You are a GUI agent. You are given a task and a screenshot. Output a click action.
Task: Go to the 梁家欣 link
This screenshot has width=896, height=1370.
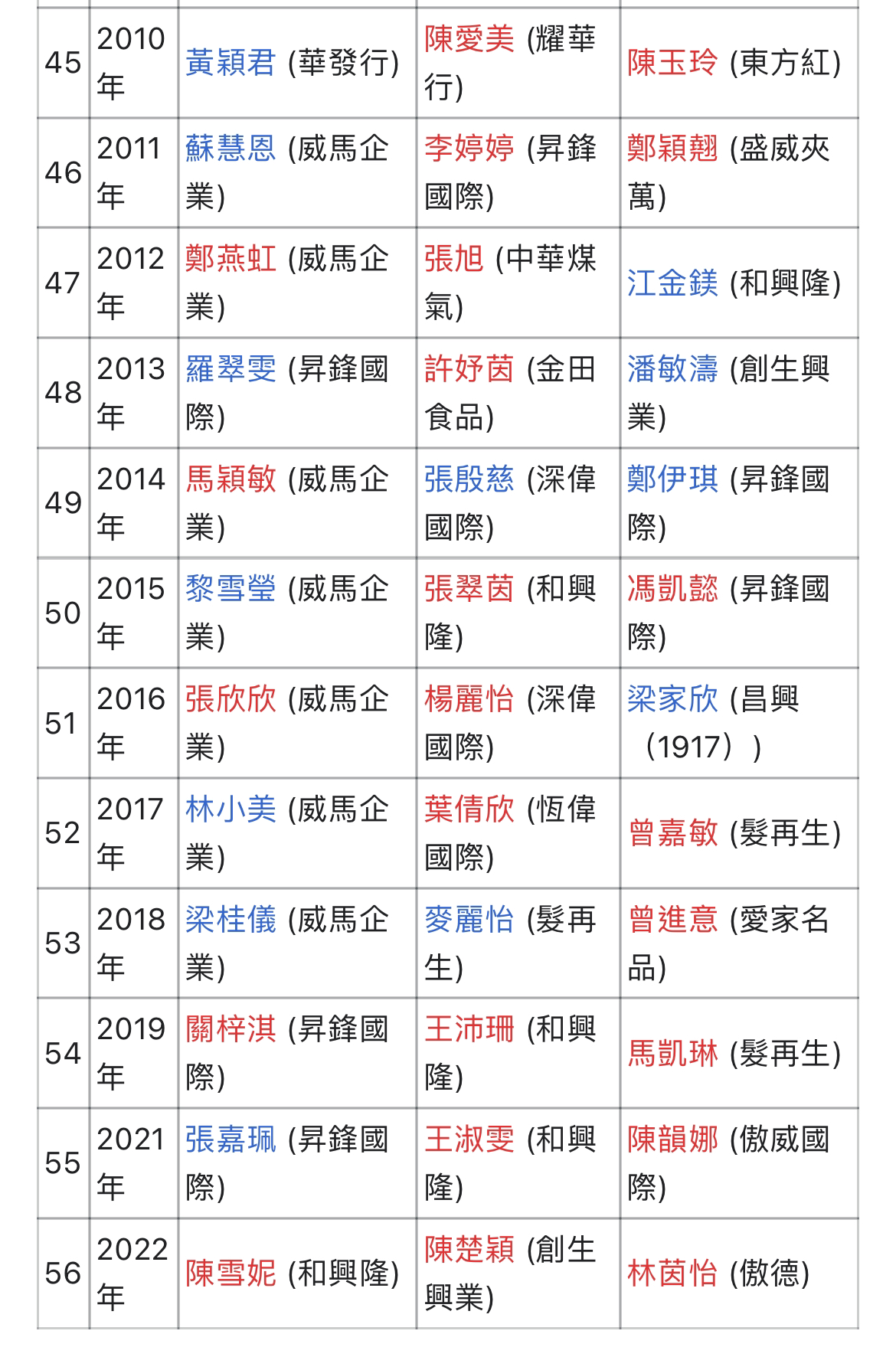coord(672,699)
